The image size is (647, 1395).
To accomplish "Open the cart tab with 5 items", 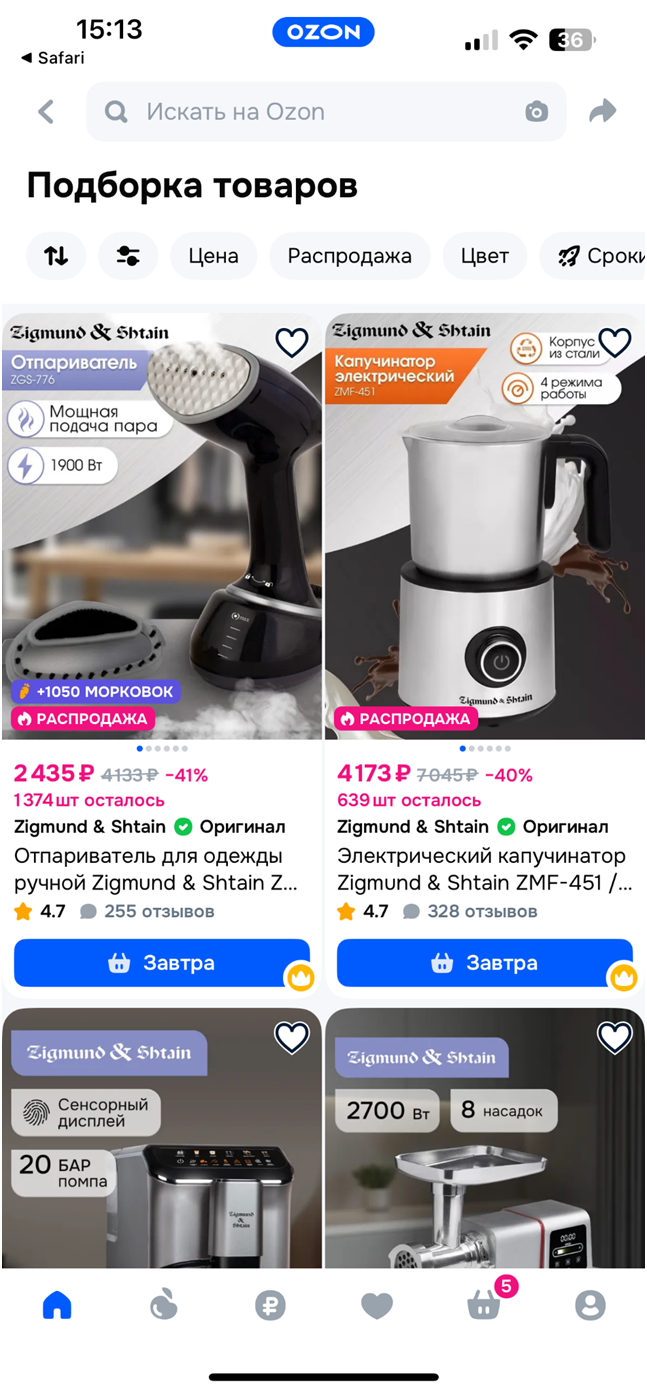I will point(485,1304).
